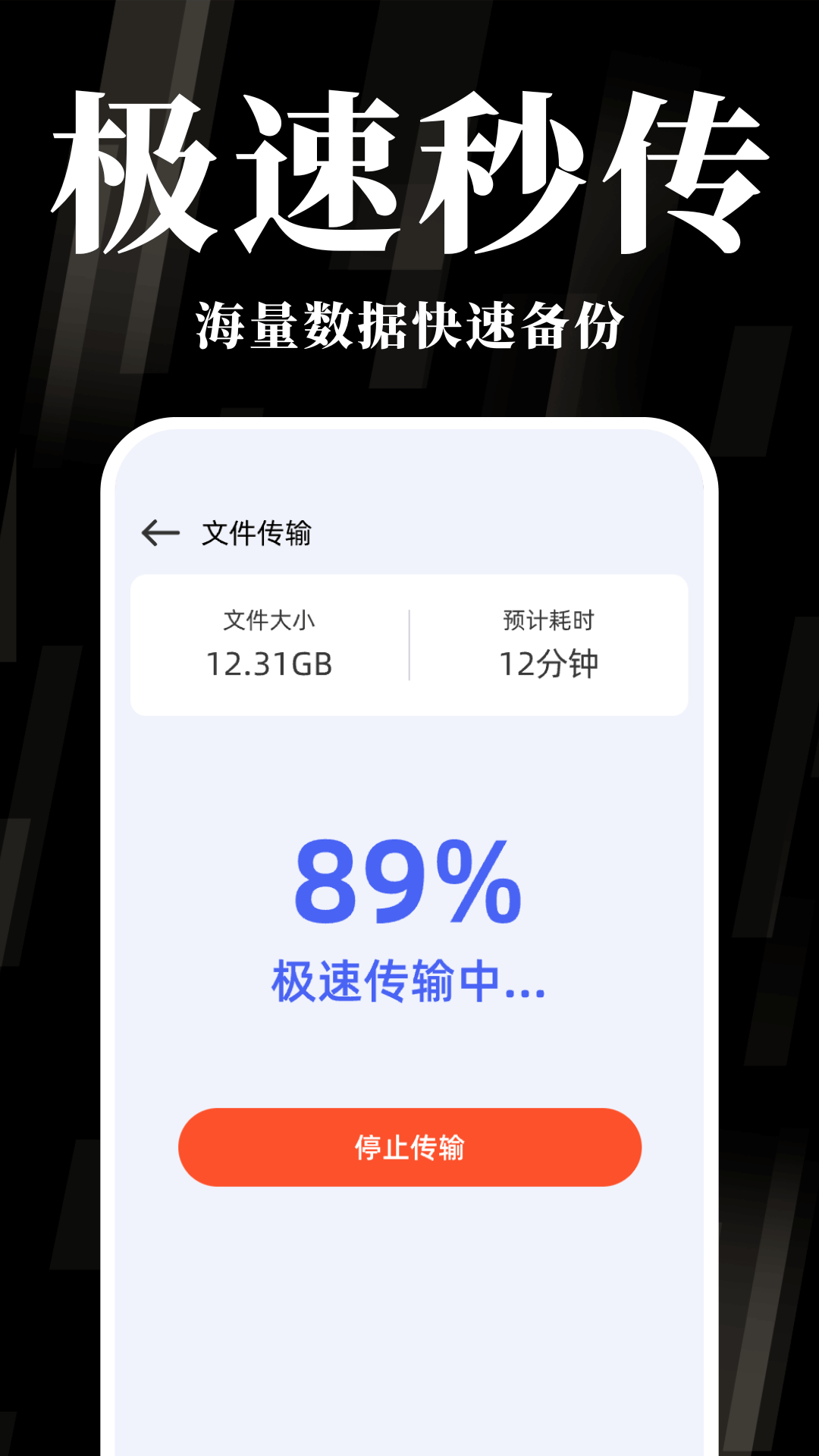Click the 12.31GB file size value
The height and width of the screenshot is (1456, 819).
[x=271, y=664]
